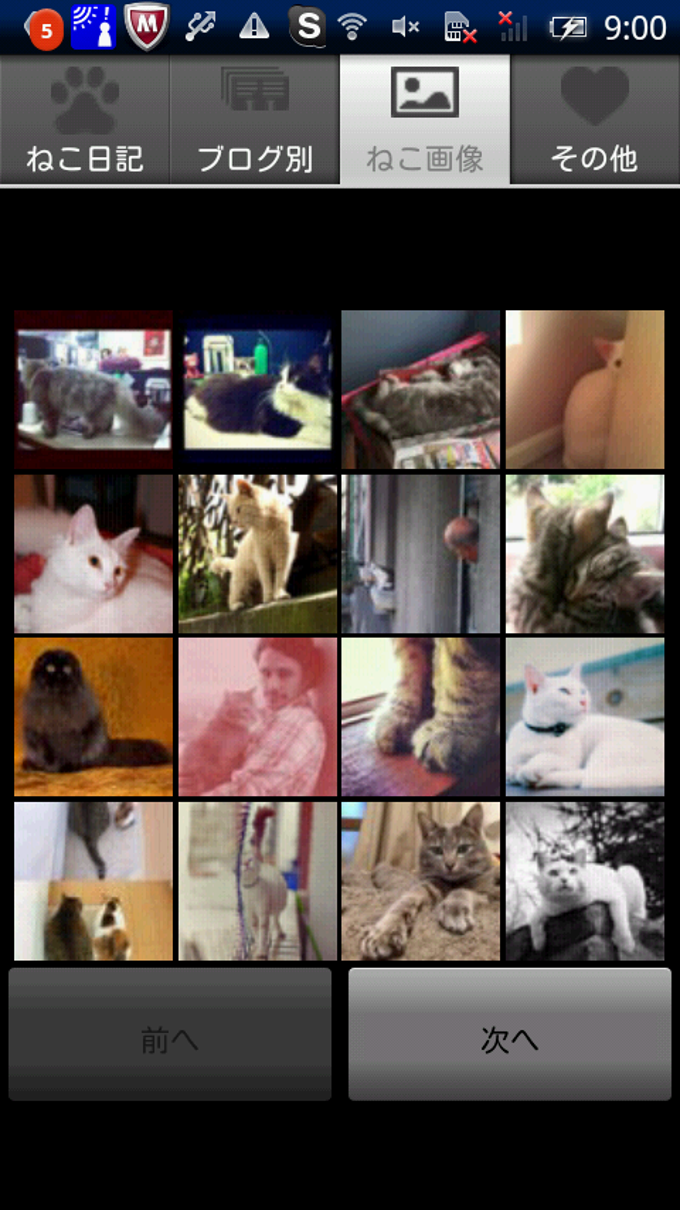The height and width of the screenshot is (1210, 680).
Task: Switch to the ブログ別 tab
Action: coord(255,120)
